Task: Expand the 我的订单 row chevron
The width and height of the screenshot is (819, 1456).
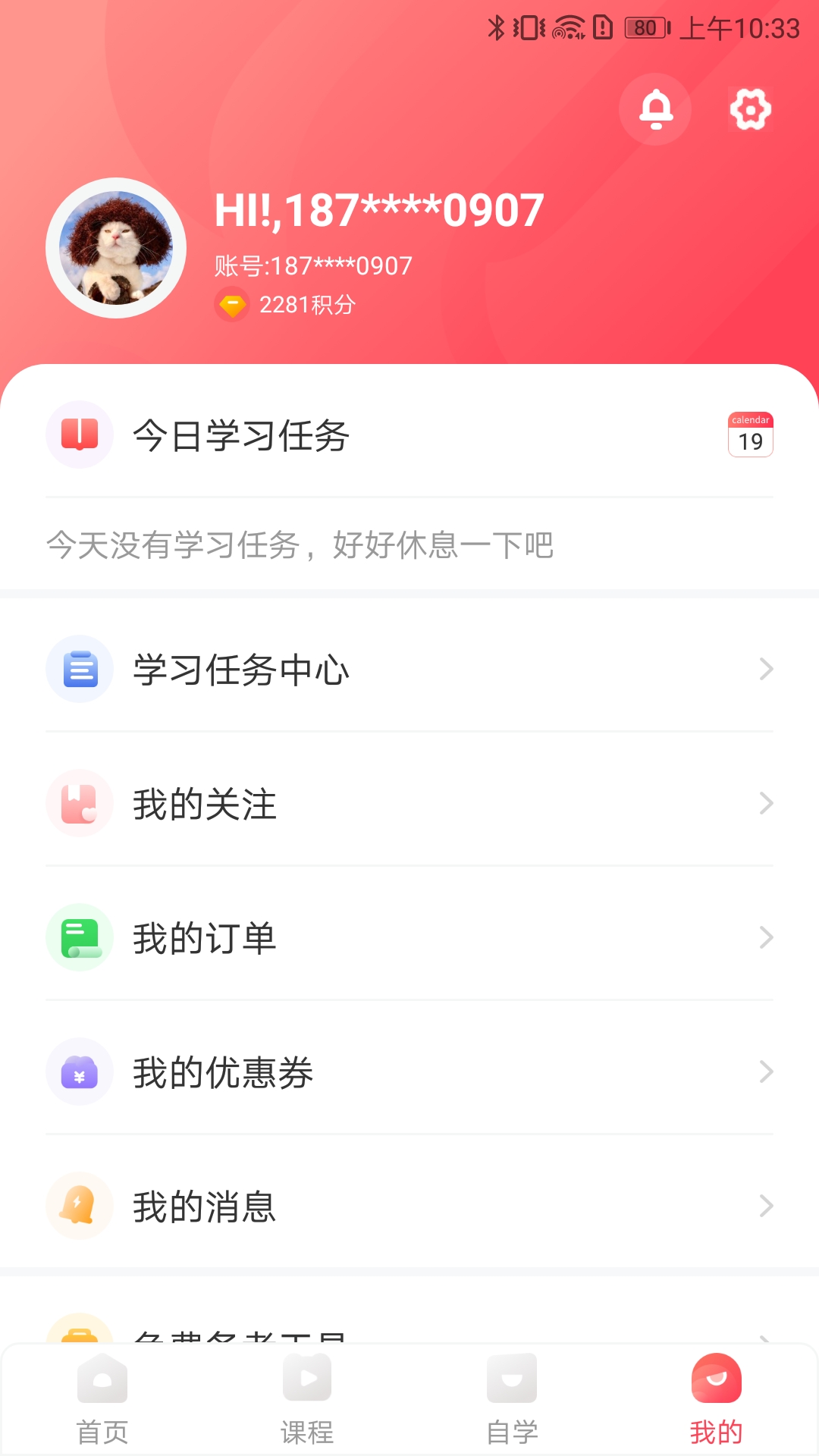Action: (767, 937)
